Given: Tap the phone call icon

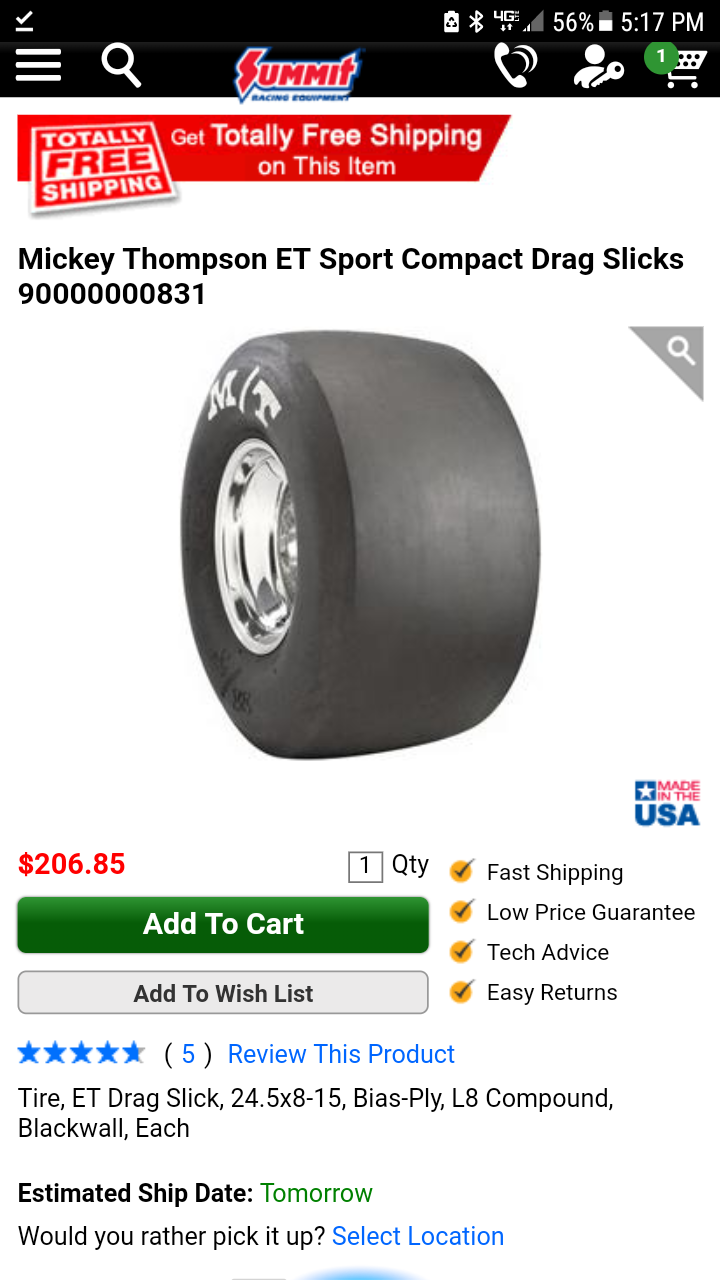Looking at the screenshot, I should pos(516,66).
